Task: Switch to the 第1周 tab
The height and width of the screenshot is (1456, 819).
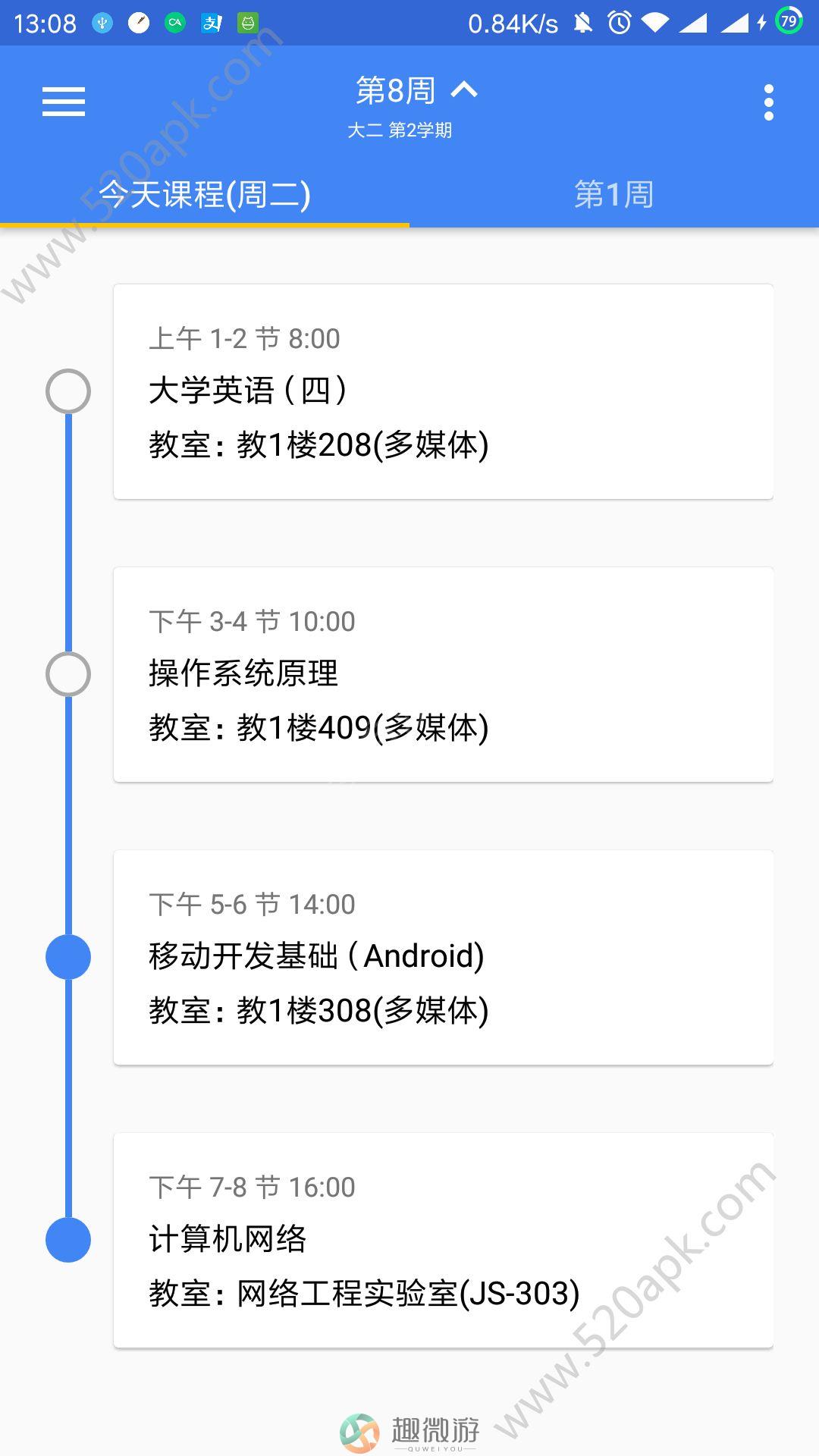Action: pyautogui.click(x=614, y=194)
